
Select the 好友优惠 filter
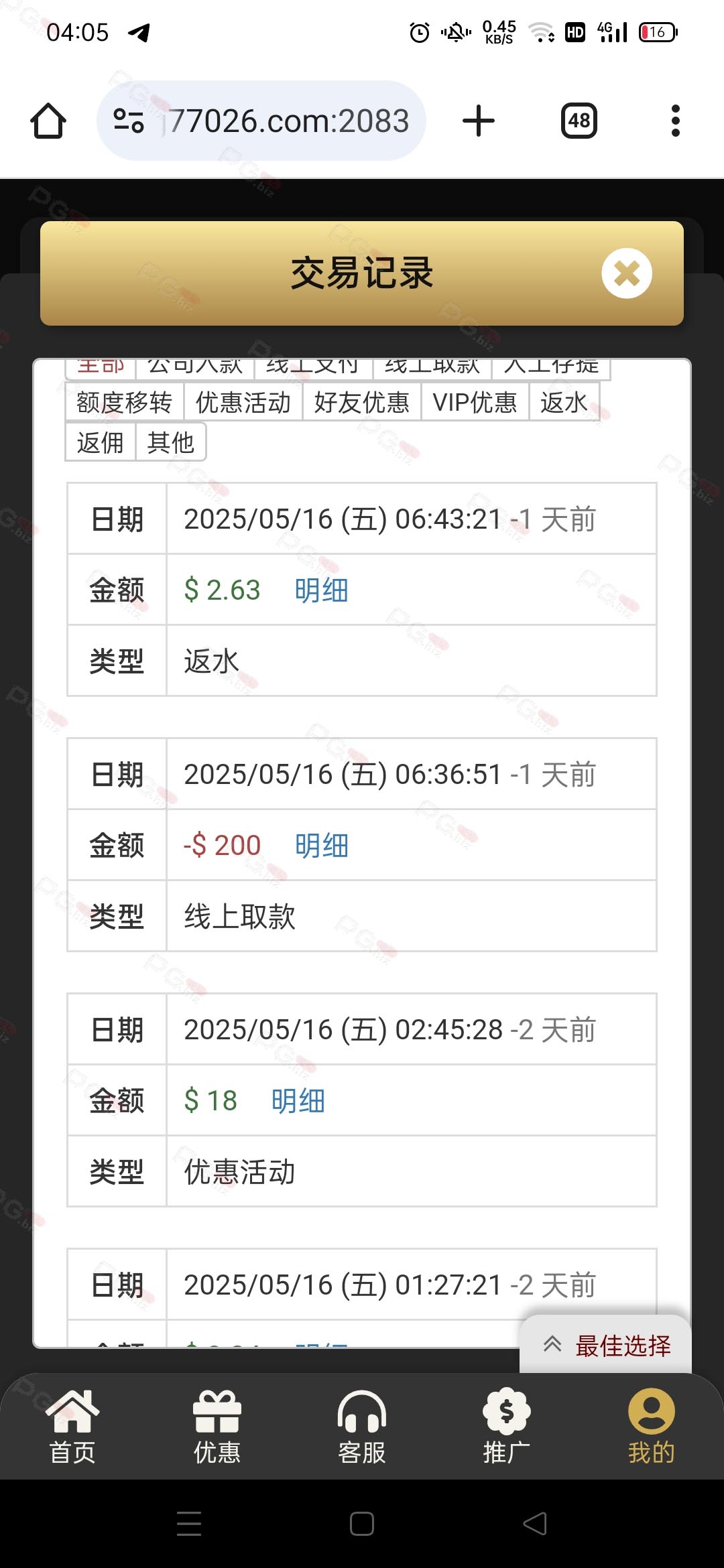pos(361,402)
